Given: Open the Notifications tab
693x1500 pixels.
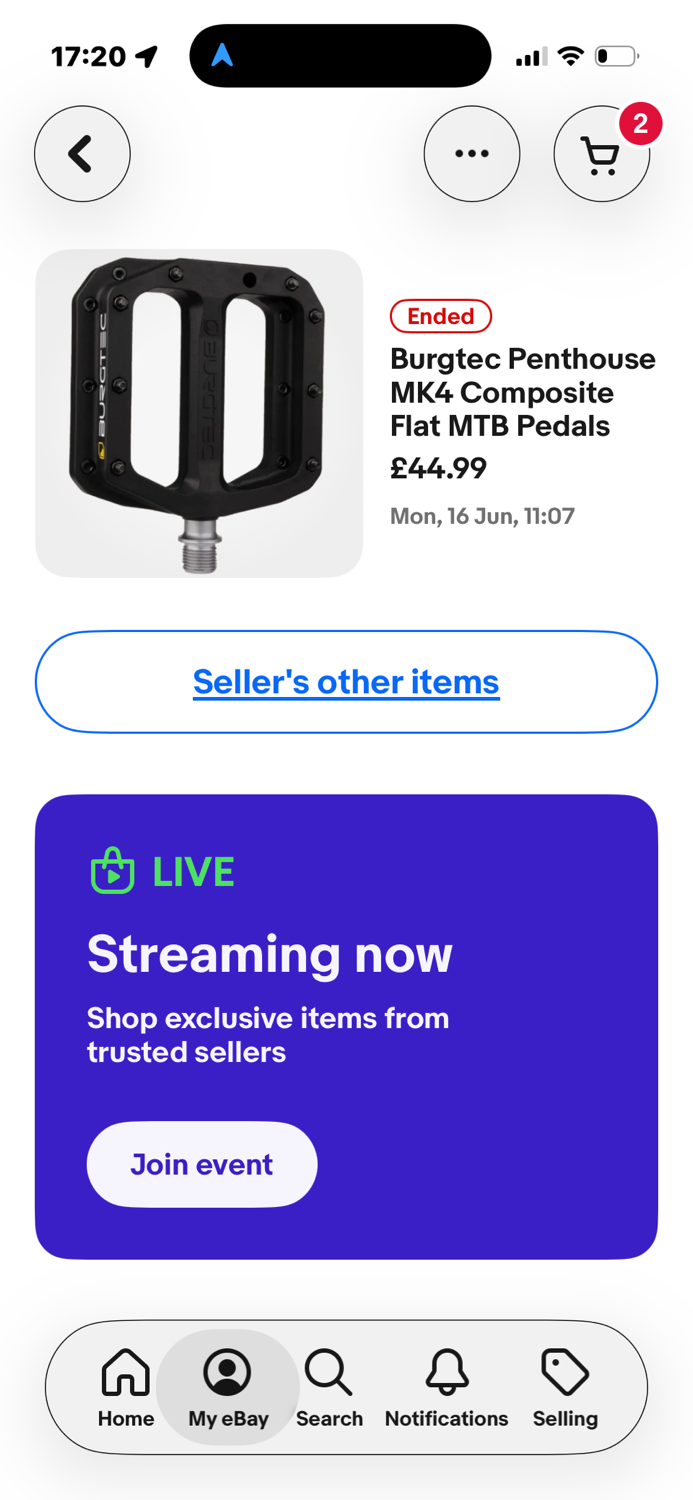Looking at the screenshot, I should (446, 1387).
